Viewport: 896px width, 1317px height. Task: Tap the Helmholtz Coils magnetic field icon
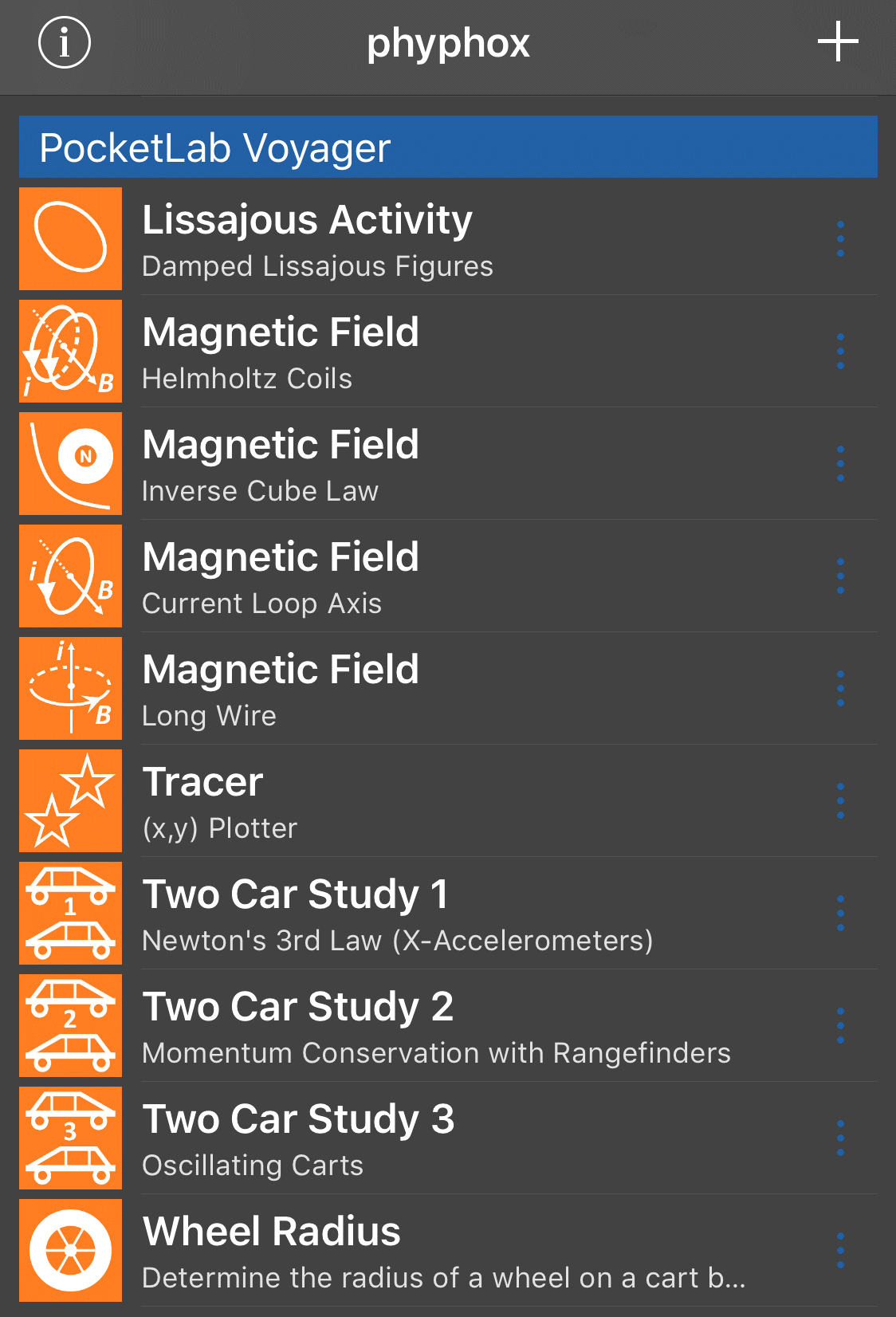[x=70, y=351]
